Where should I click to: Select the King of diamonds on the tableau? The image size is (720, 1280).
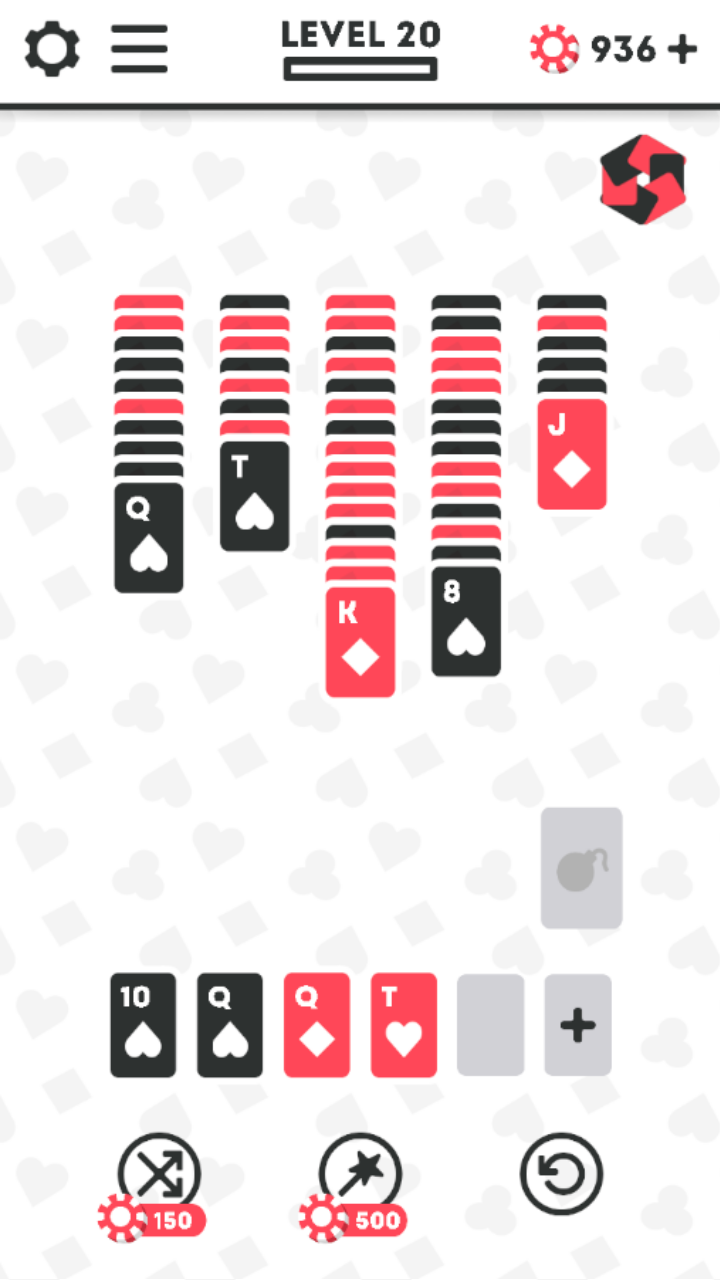point(360,642)
